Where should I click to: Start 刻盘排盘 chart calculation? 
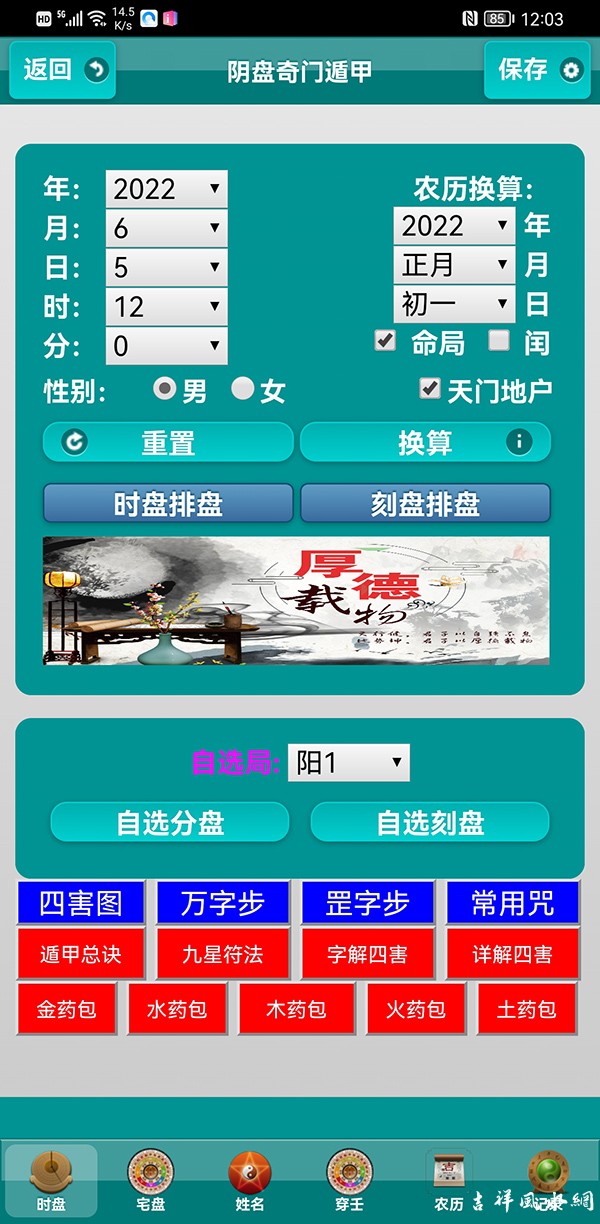(x=425, y=503)
